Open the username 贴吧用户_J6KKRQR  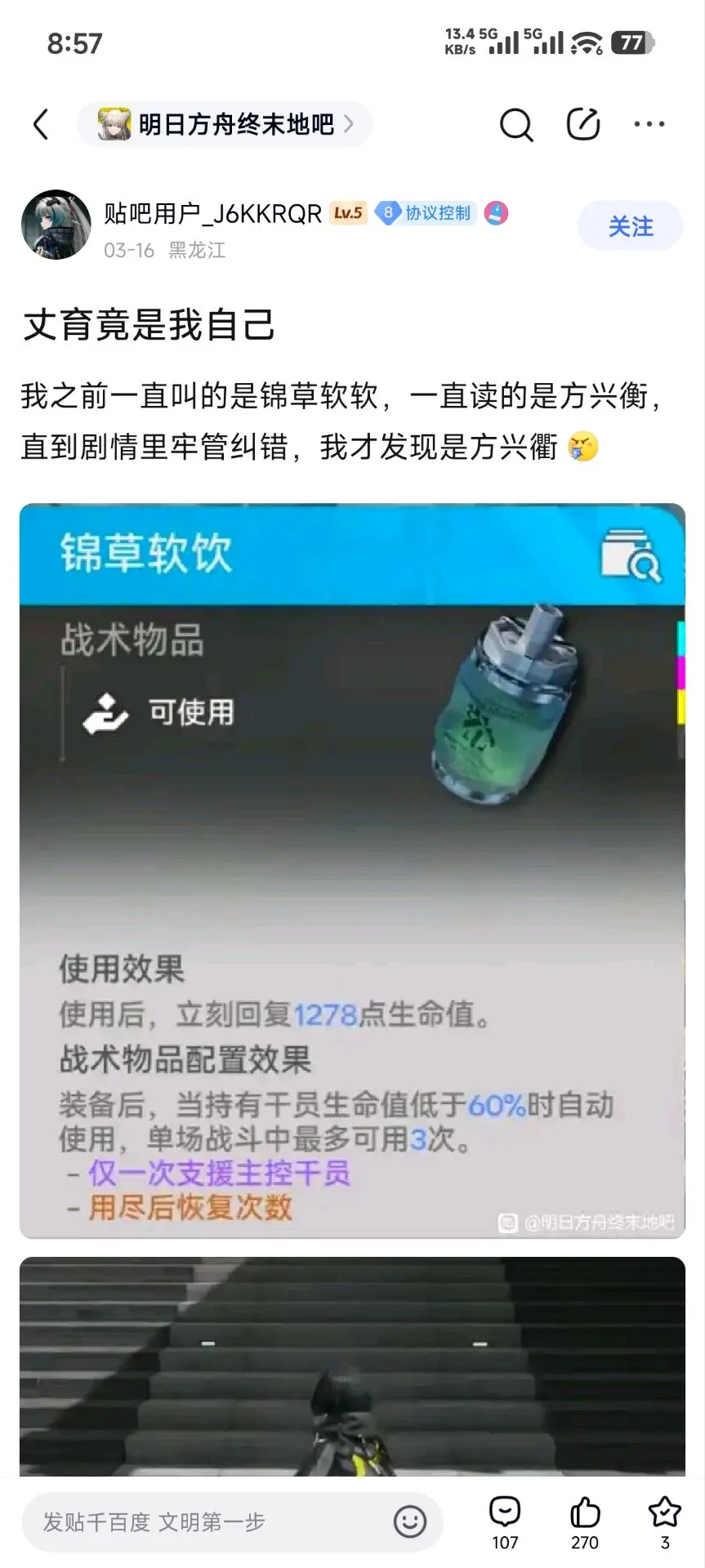[212, 213]
